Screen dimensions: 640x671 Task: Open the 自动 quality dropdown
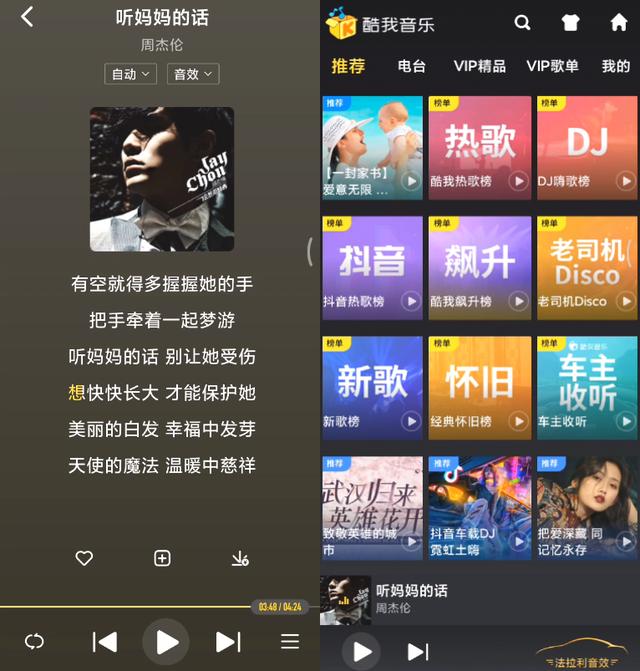(x=131, y=74)
